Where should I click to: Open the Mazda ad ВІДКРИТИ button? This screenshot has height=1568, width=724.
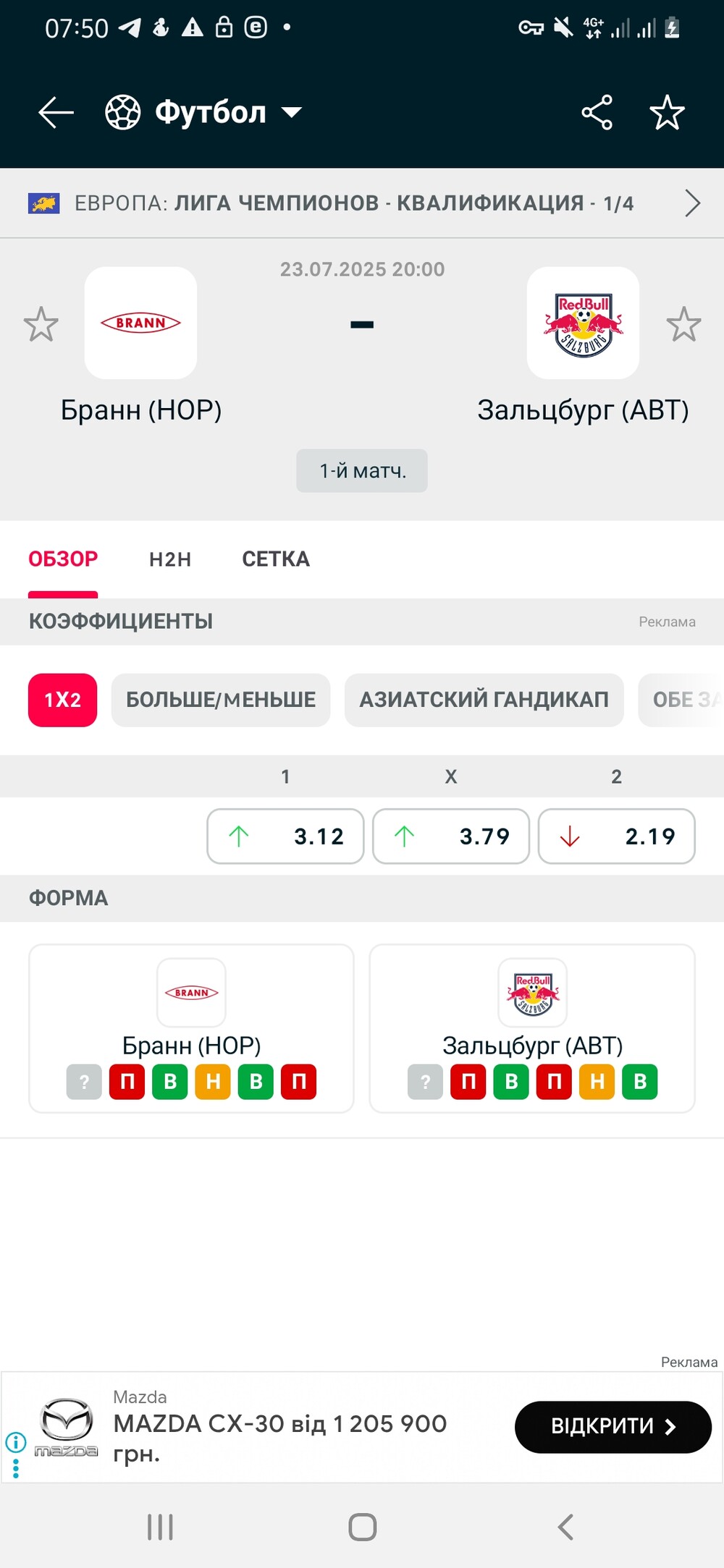coord(613,1426)
